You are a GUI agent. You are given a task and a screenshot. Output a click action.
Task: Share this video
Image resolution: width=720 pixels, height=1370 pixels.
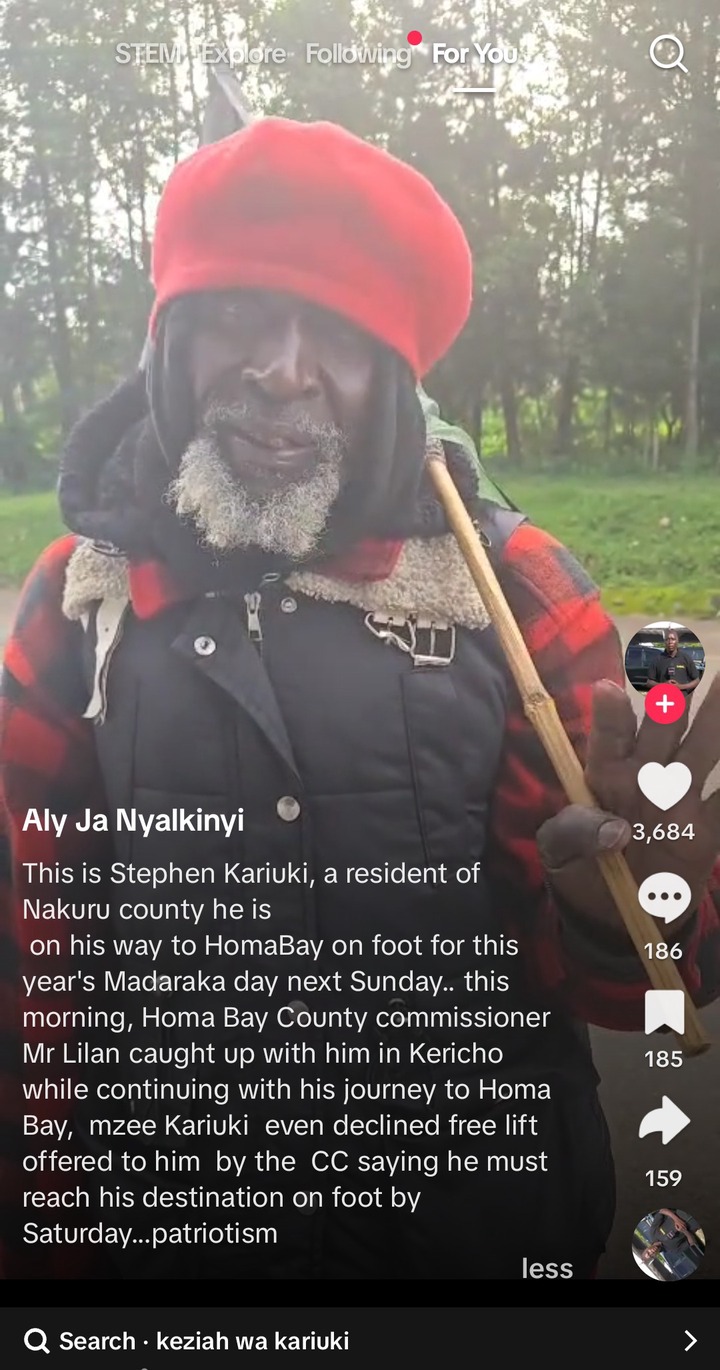pyautogui.click(x=664, y=1122)
